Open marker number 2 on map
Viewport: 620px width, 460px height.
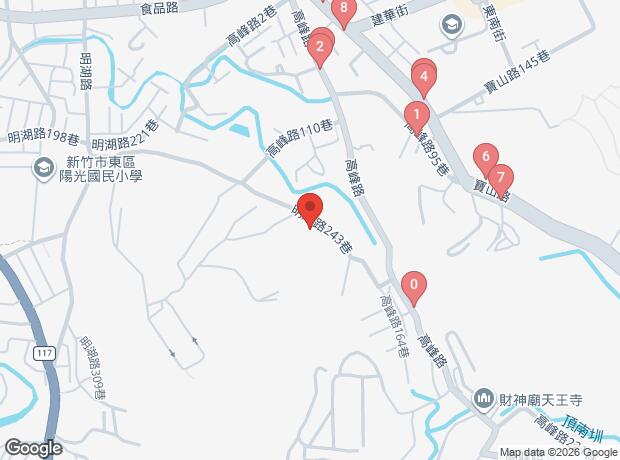[x=319, y=45]
